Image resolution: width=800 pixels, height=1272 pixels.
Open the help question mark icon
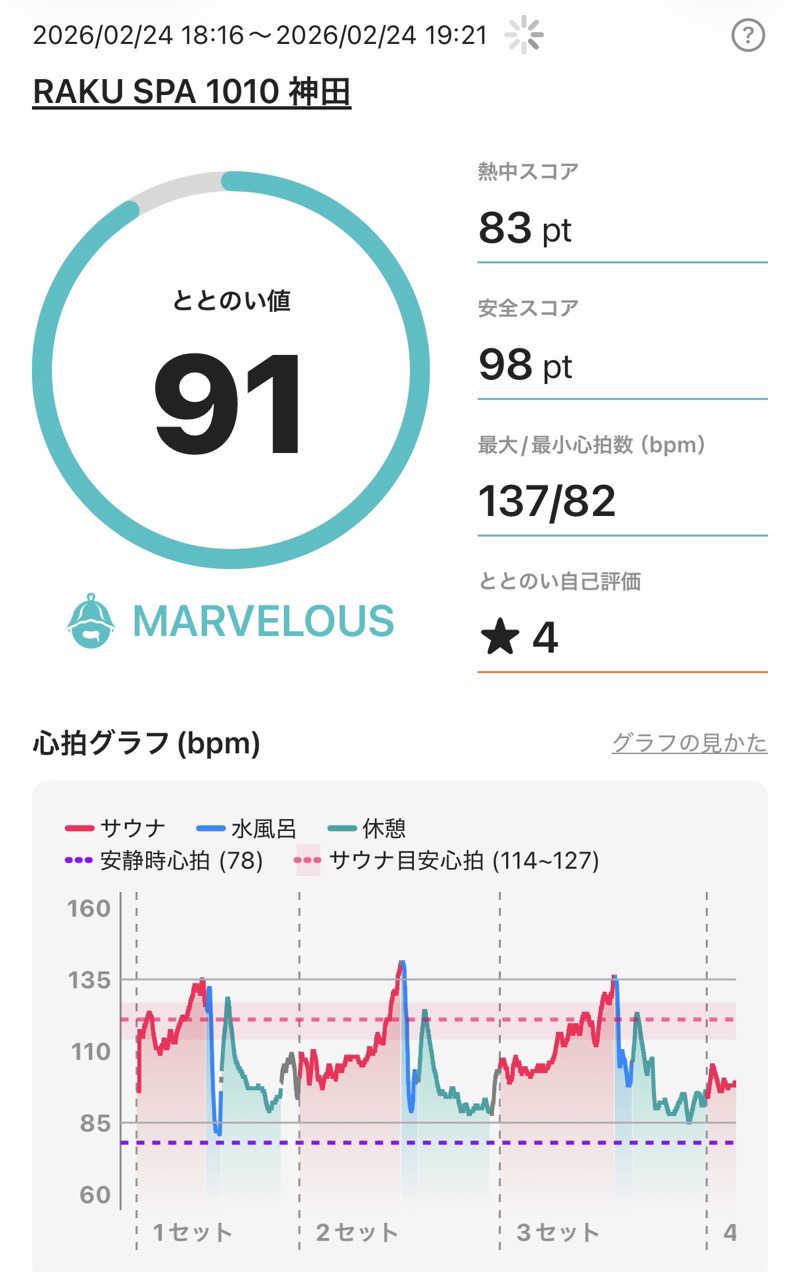[748, 37]
